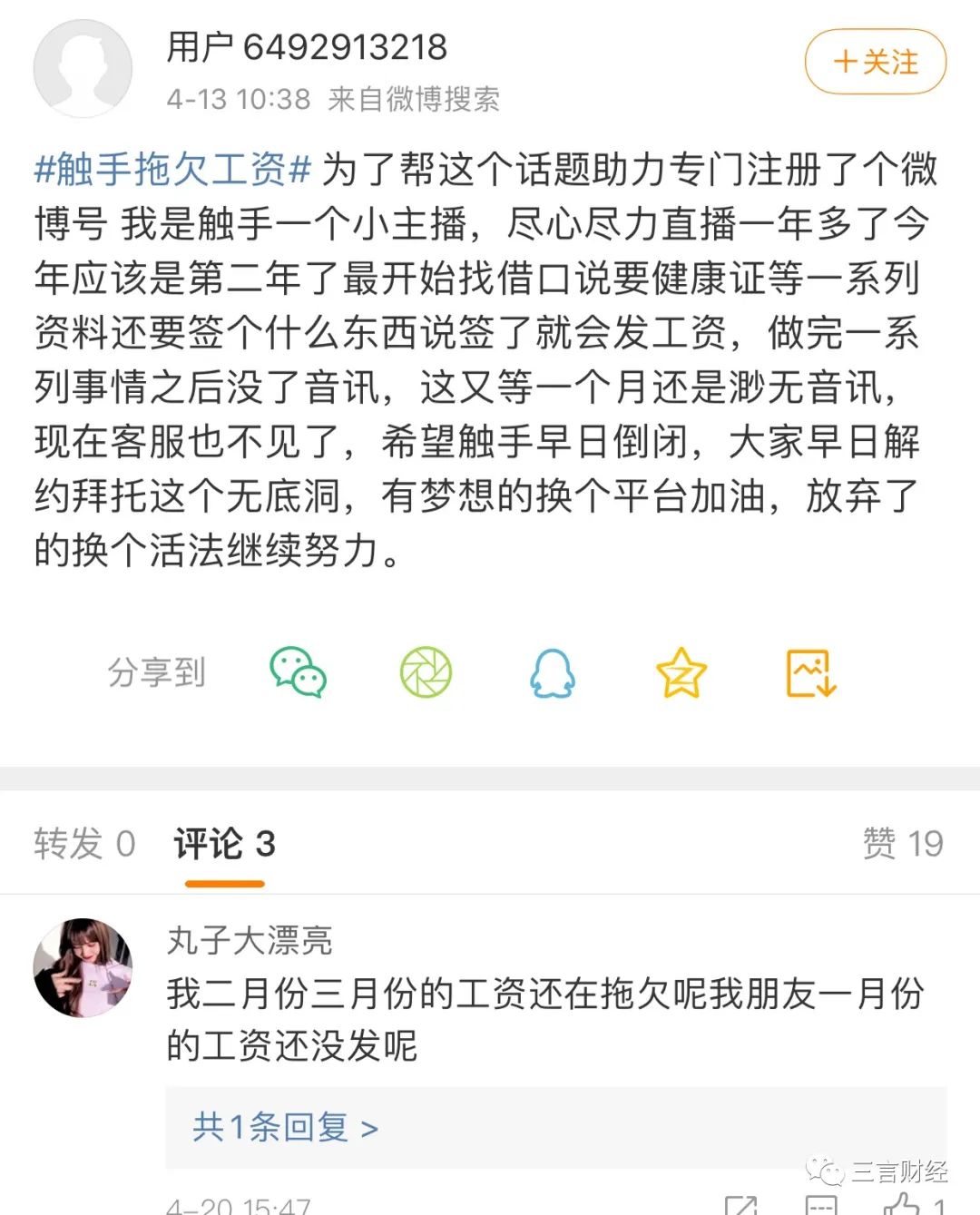Image resolution: width=980 pixels, height=1215 pixels.
Task: Like 丸子大漂亮's comment
Action: 903,1204
